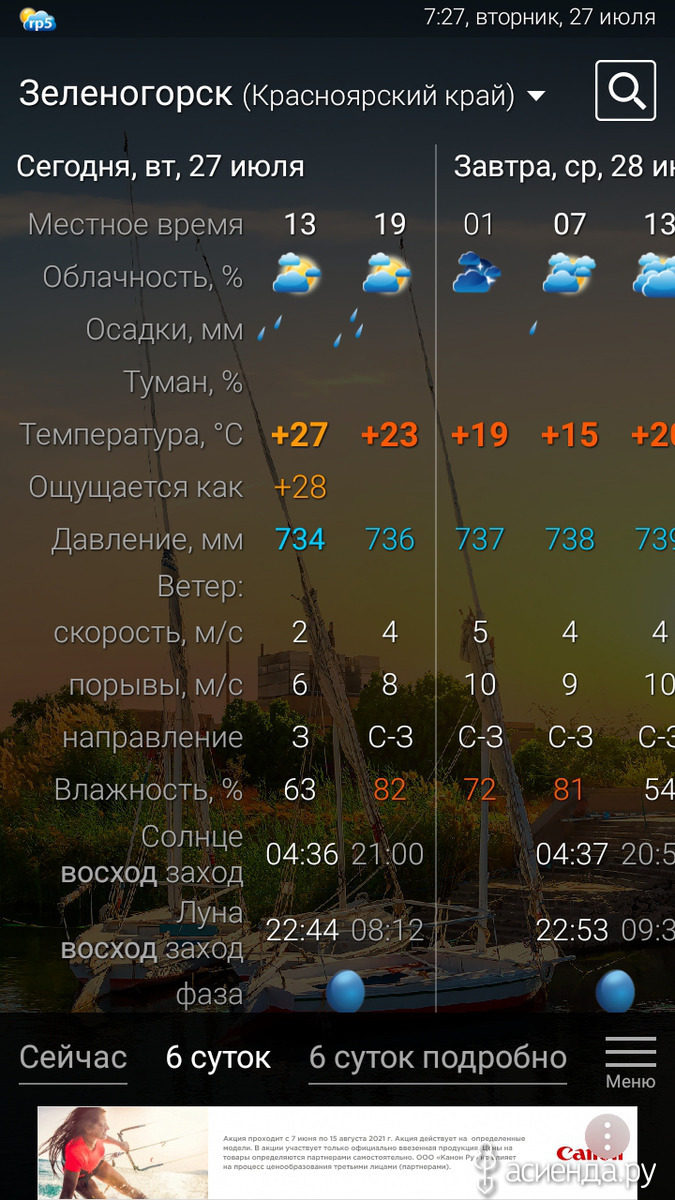The height and width of the screenshot is (1200, 675).
Task: Open the location search magnifier
Action: pos(625,91)
